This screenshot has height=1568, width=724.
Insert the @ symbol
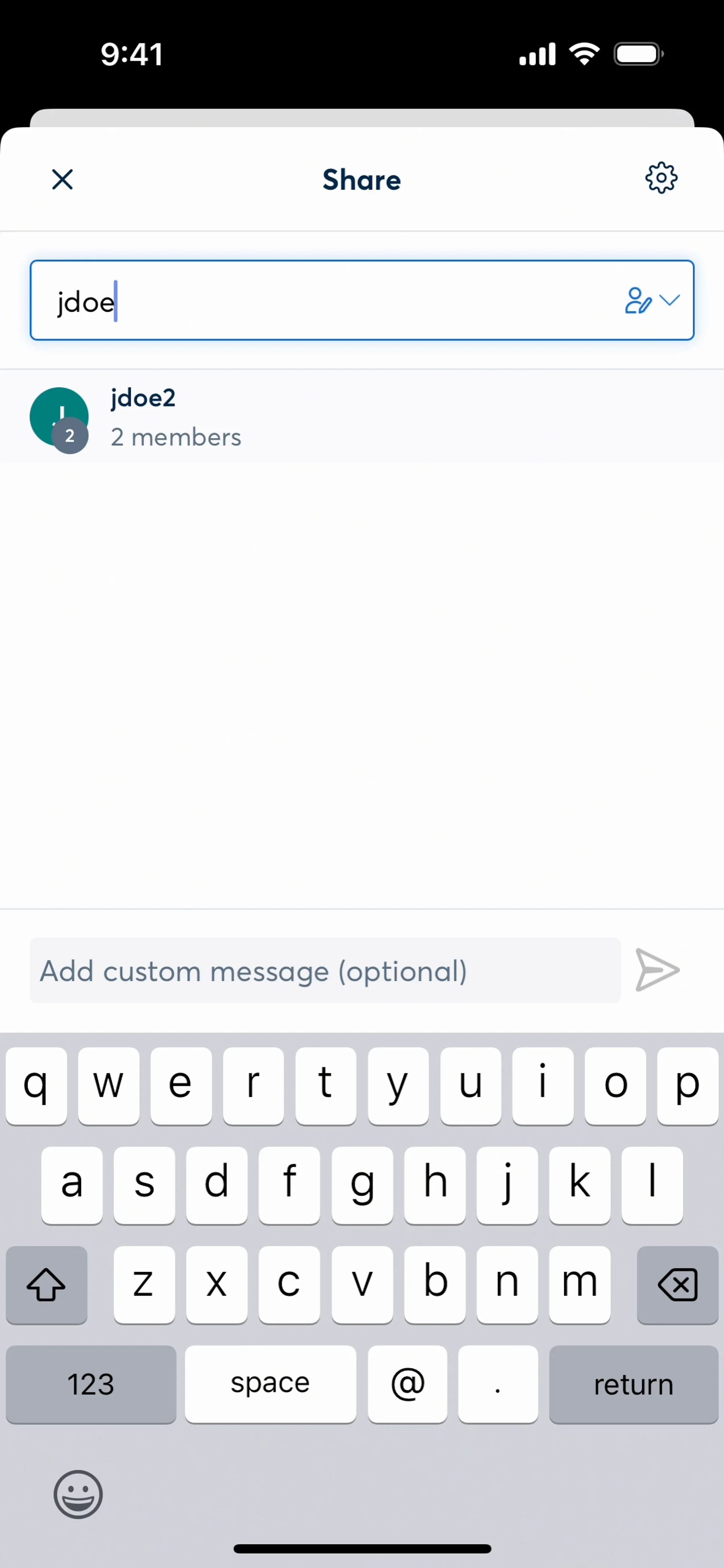(407, 1385)
